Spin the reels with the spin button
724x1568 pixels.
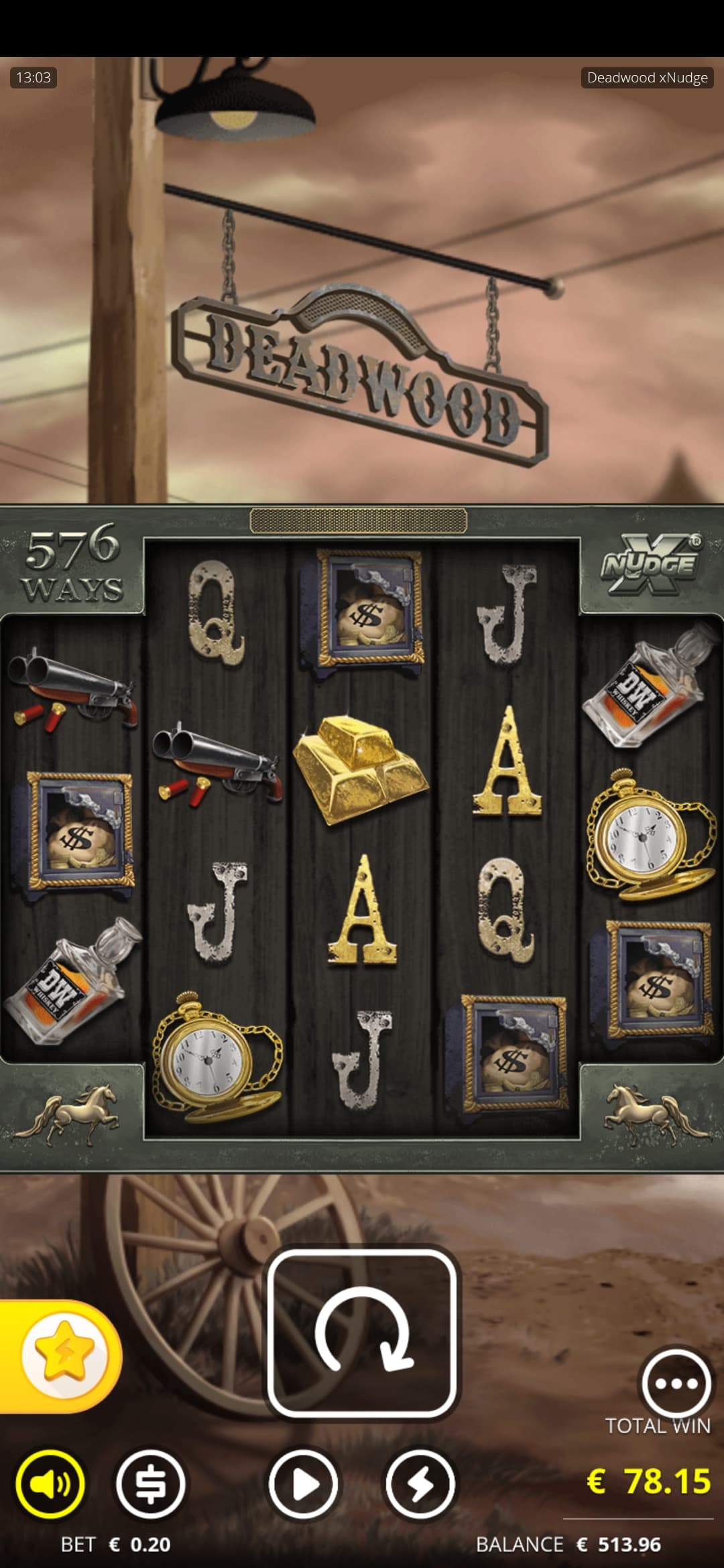click(x=362, y=1332)
